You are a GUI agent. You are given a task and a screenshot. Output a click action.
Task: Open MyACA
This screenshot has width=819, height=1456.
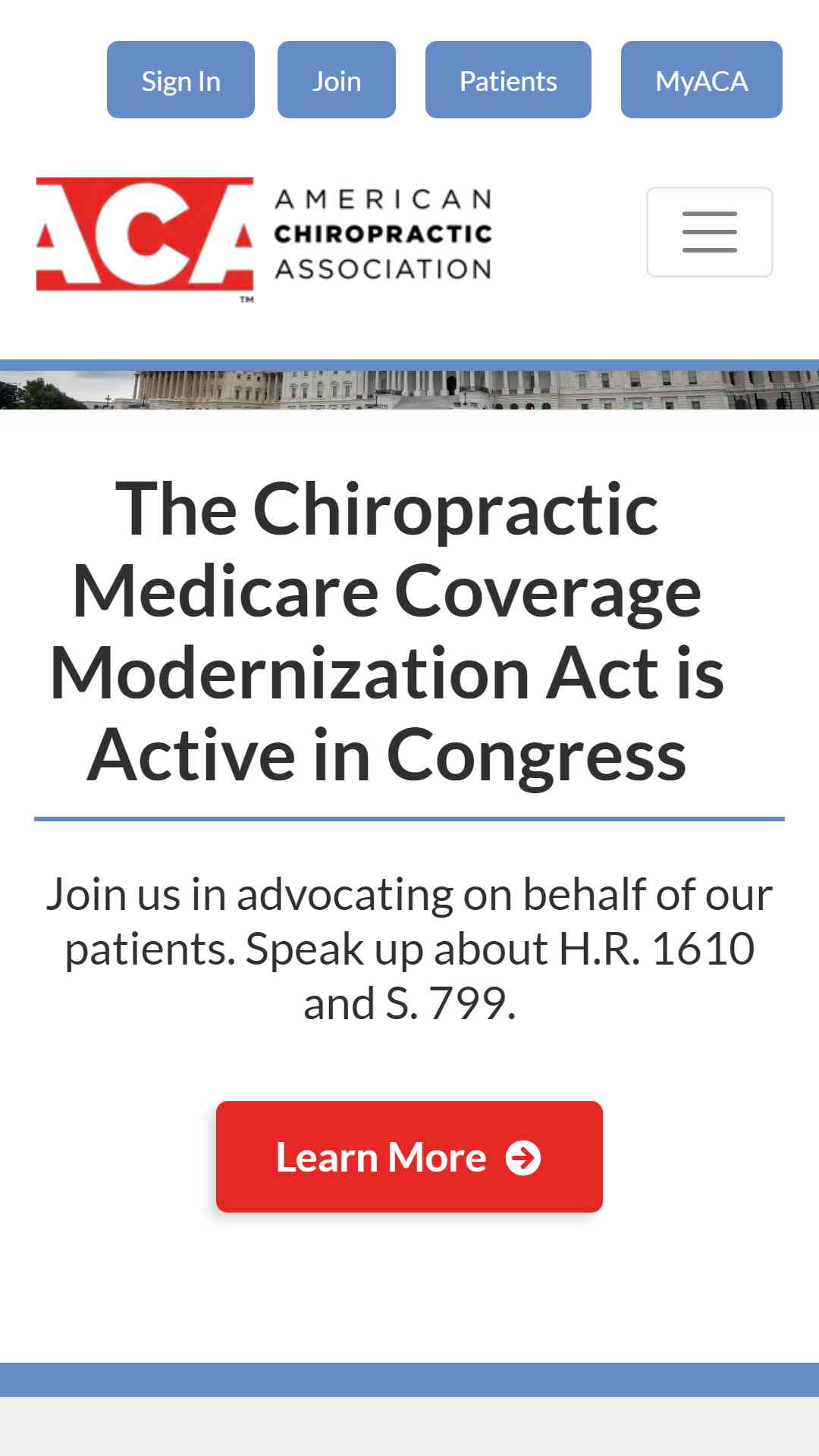pyautogui.click(x=701, y=80)
